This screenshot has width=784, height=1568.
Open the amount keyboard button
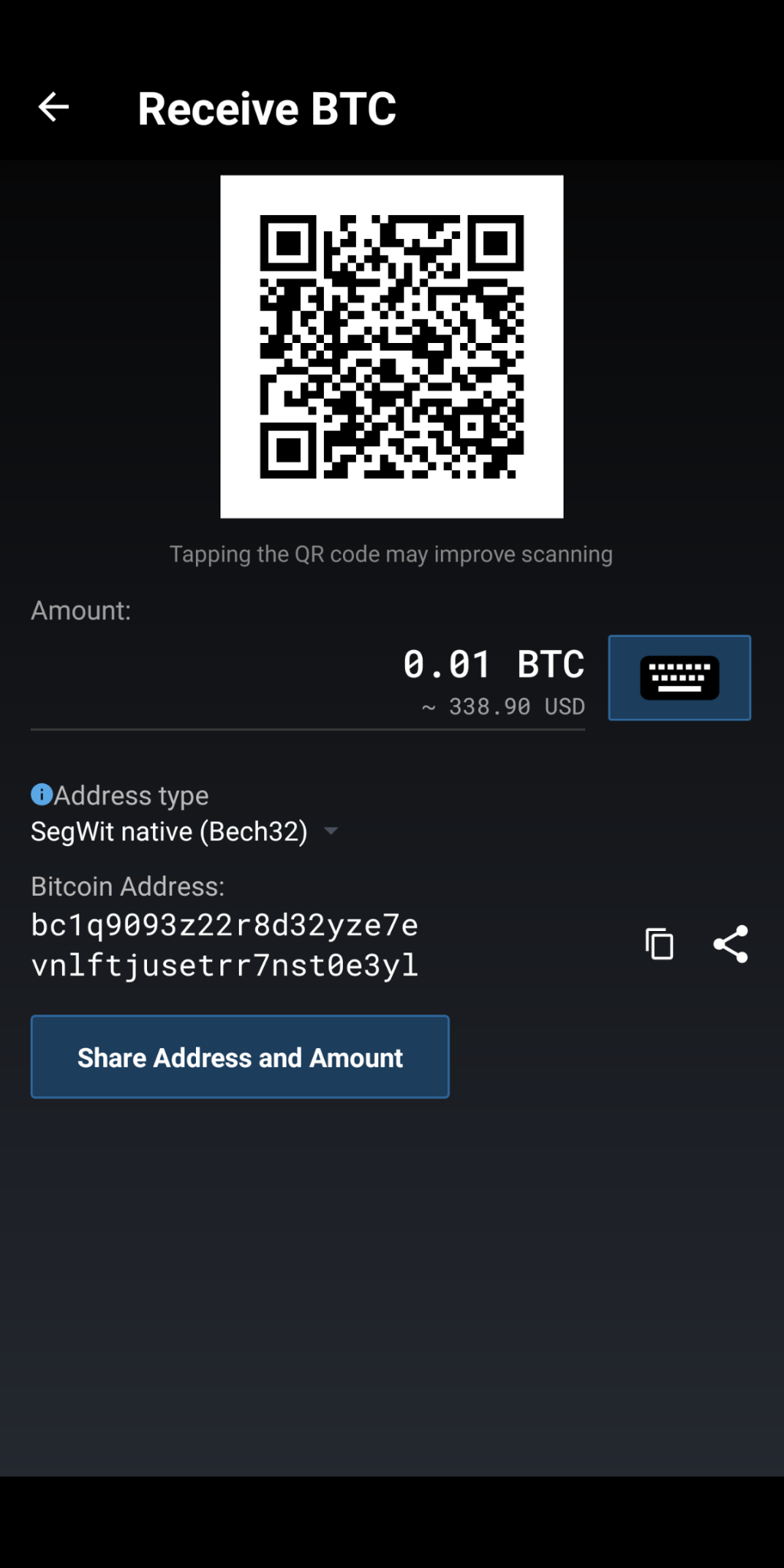pyautogui.click(x=679, y=678)
